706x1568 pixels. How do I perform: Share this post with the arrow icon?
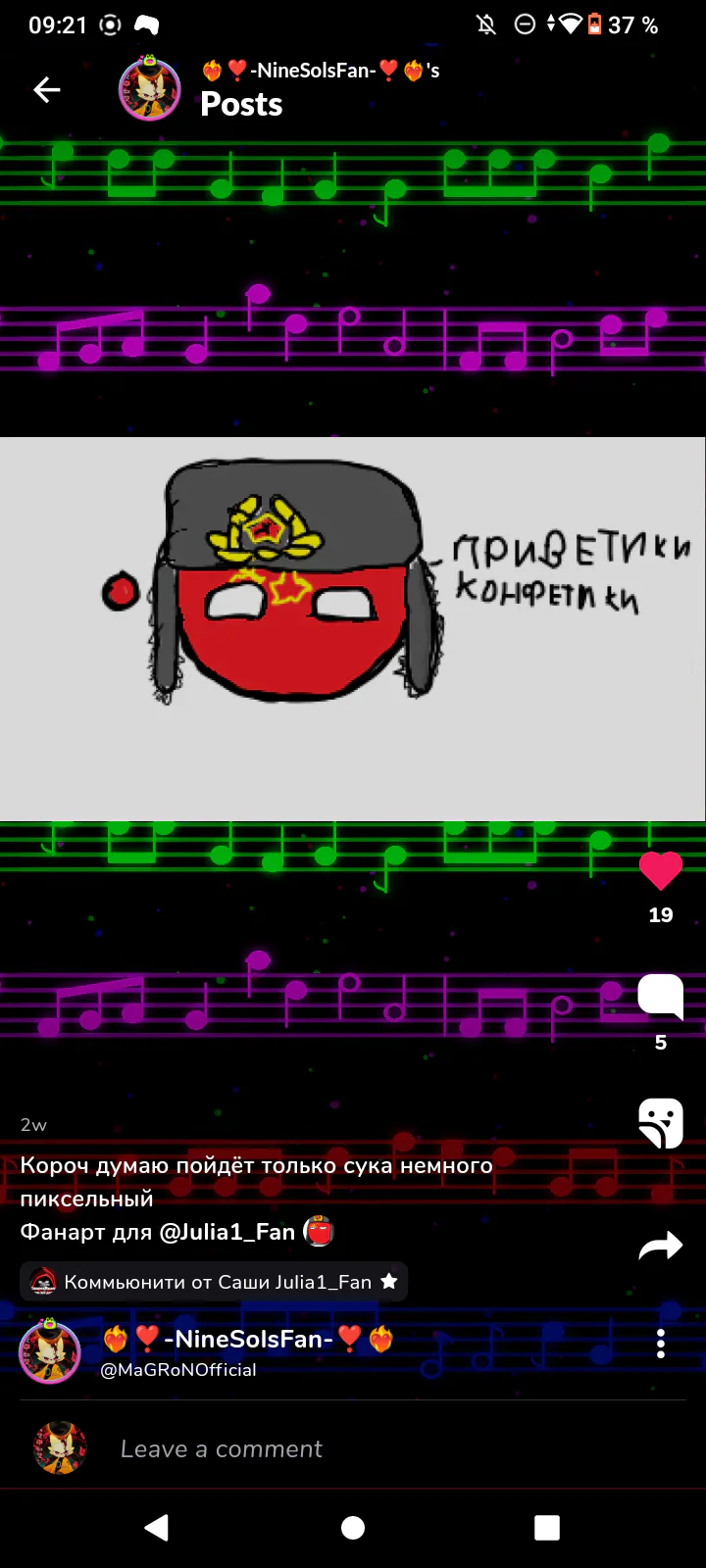661,1246
